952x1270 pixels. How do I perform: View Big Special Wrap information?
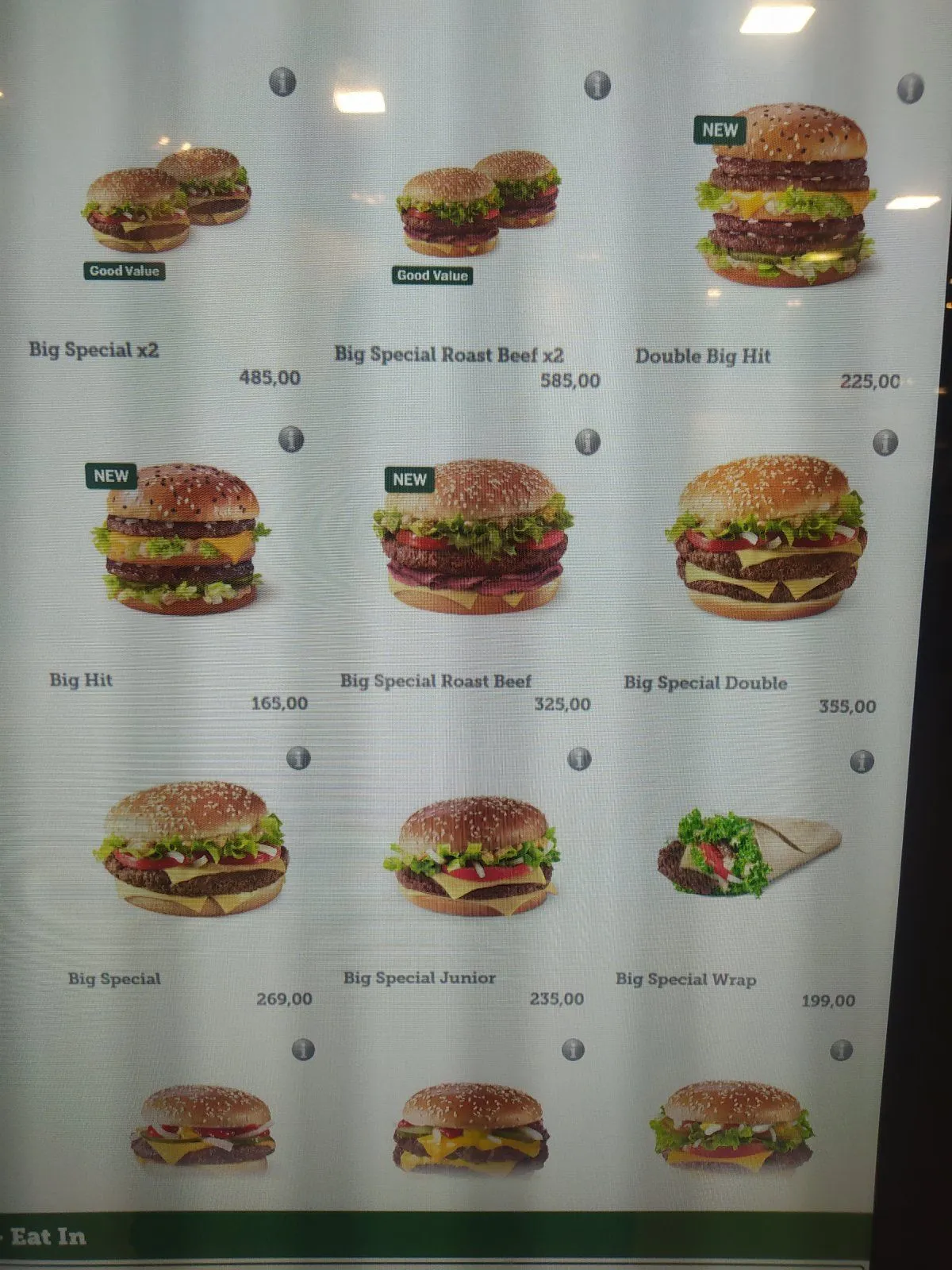pos(862,762)
